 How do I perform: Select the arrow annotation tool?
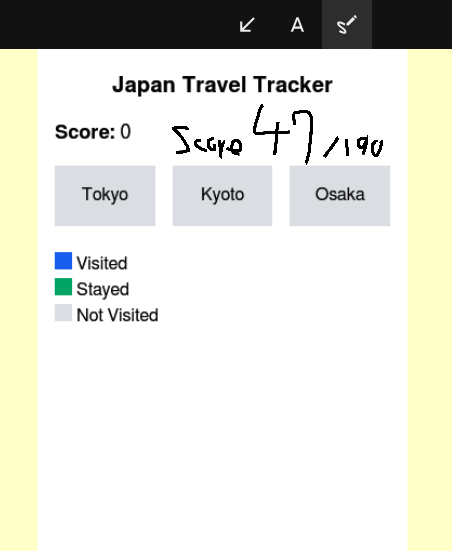pos(247,25)
